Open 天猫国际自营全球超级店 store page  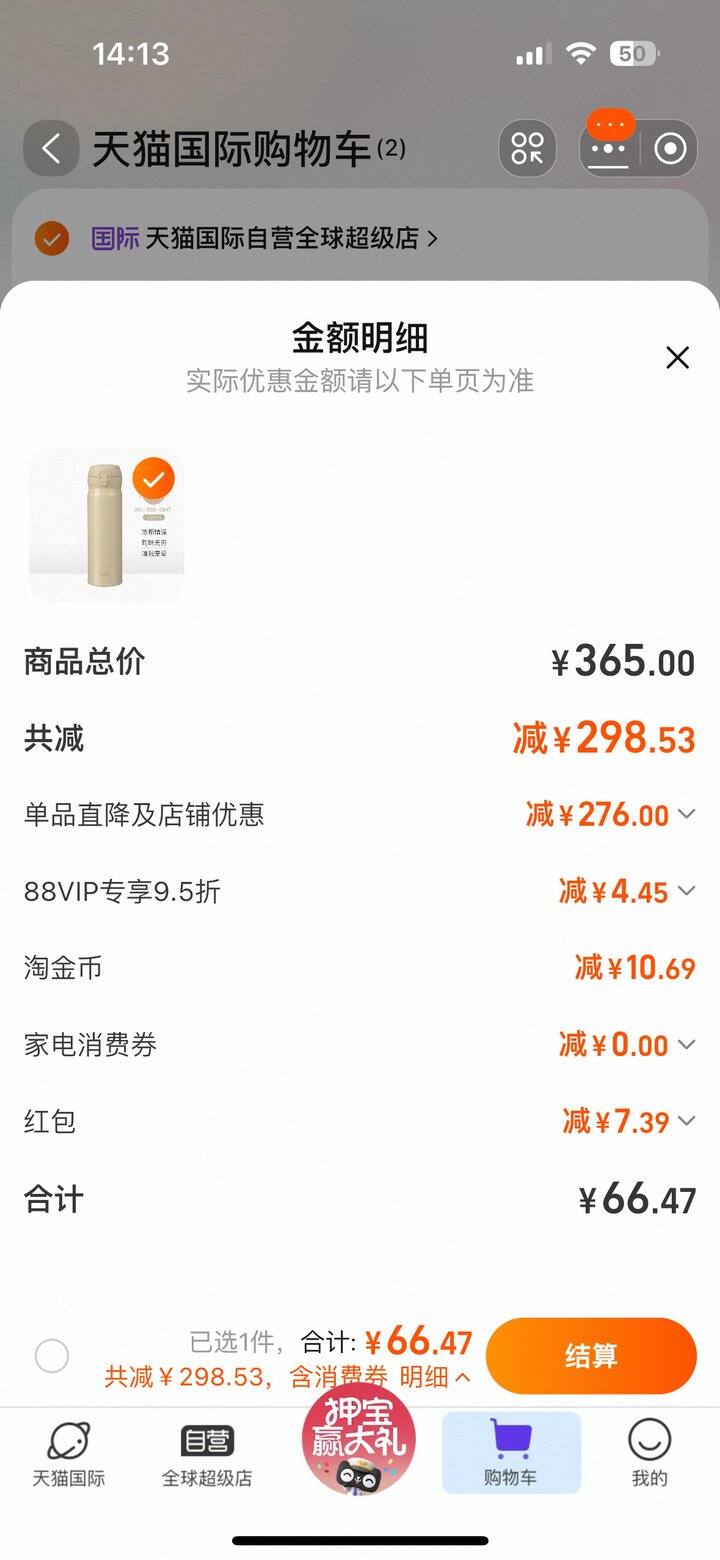(291, 239)
